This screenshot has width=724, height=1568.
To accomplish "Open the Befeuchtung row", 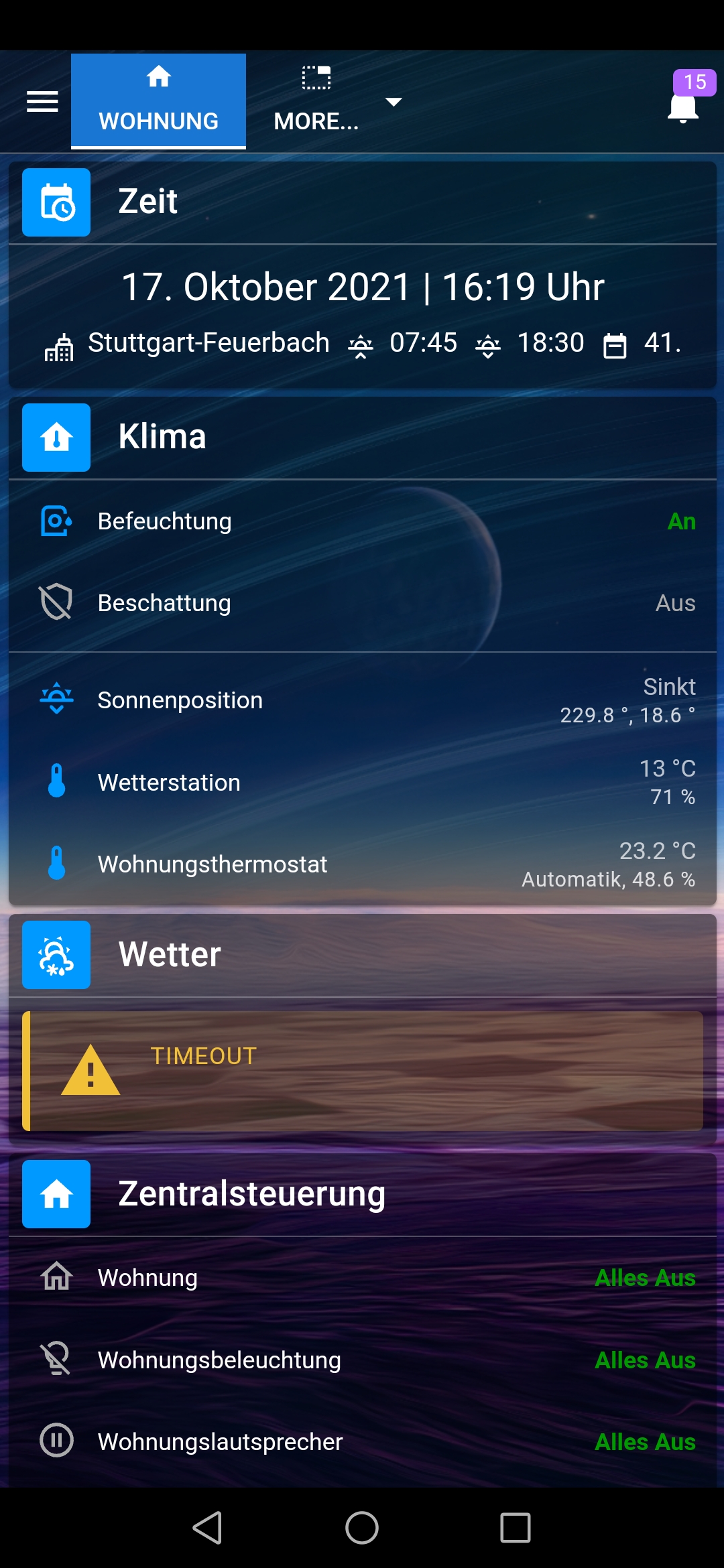I will (x=362, y=521).
